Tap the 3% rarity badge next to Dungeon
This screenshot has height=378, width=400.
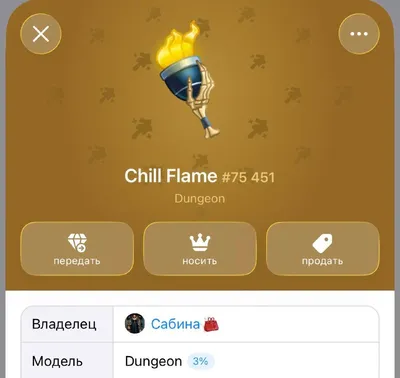tap(200, 361)
